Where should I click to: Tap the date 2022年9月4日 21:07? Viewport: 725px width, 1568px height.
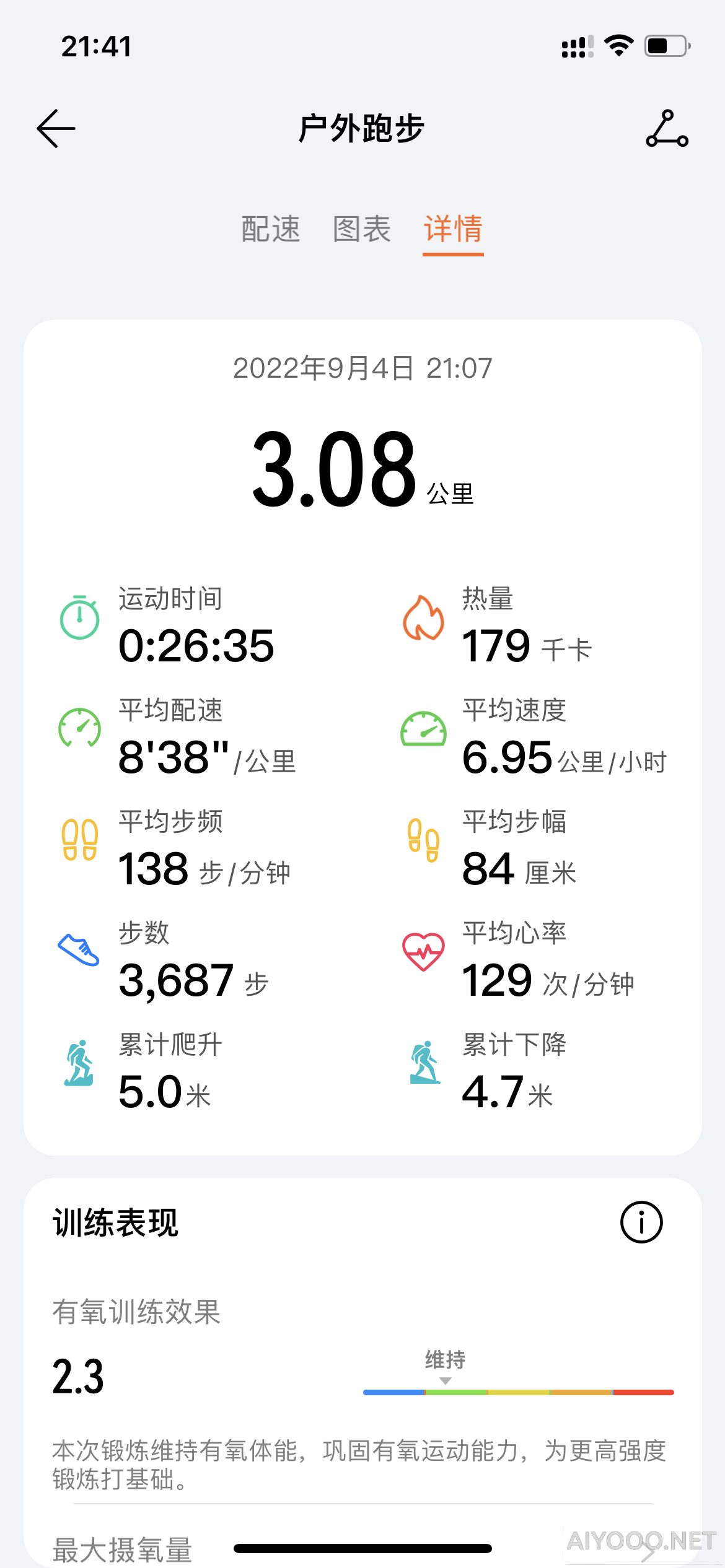click(x=362, y=367)
